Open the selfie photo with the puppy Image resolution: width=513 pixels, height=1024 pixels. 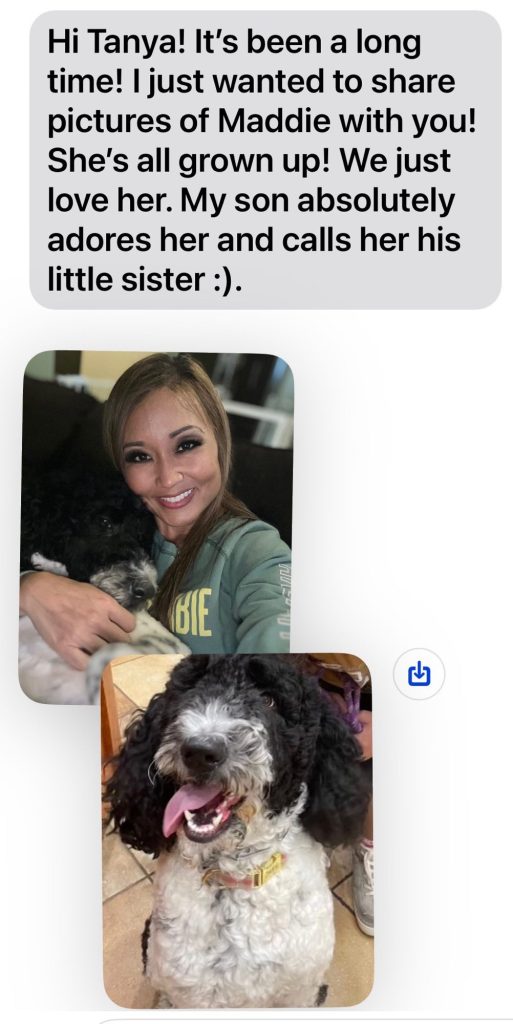(155, 503)
